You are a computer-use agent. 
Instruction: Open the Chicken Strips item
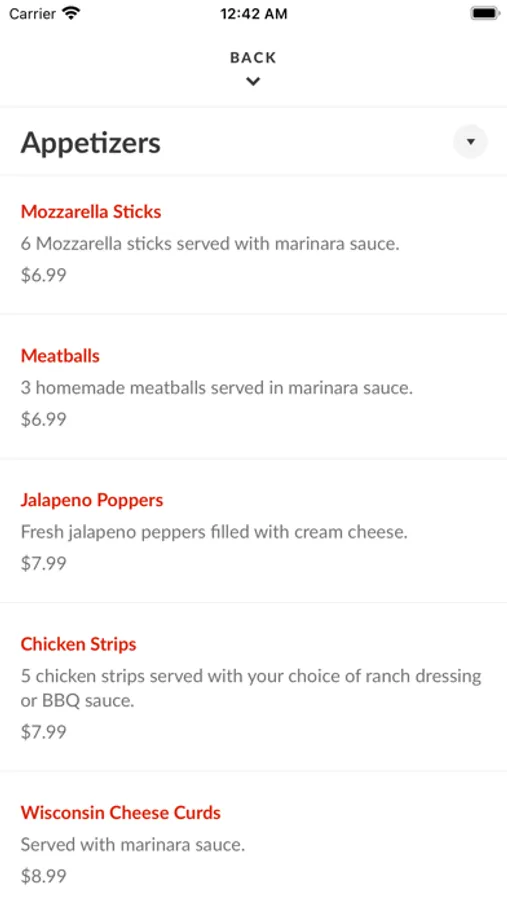coord(253,687)
